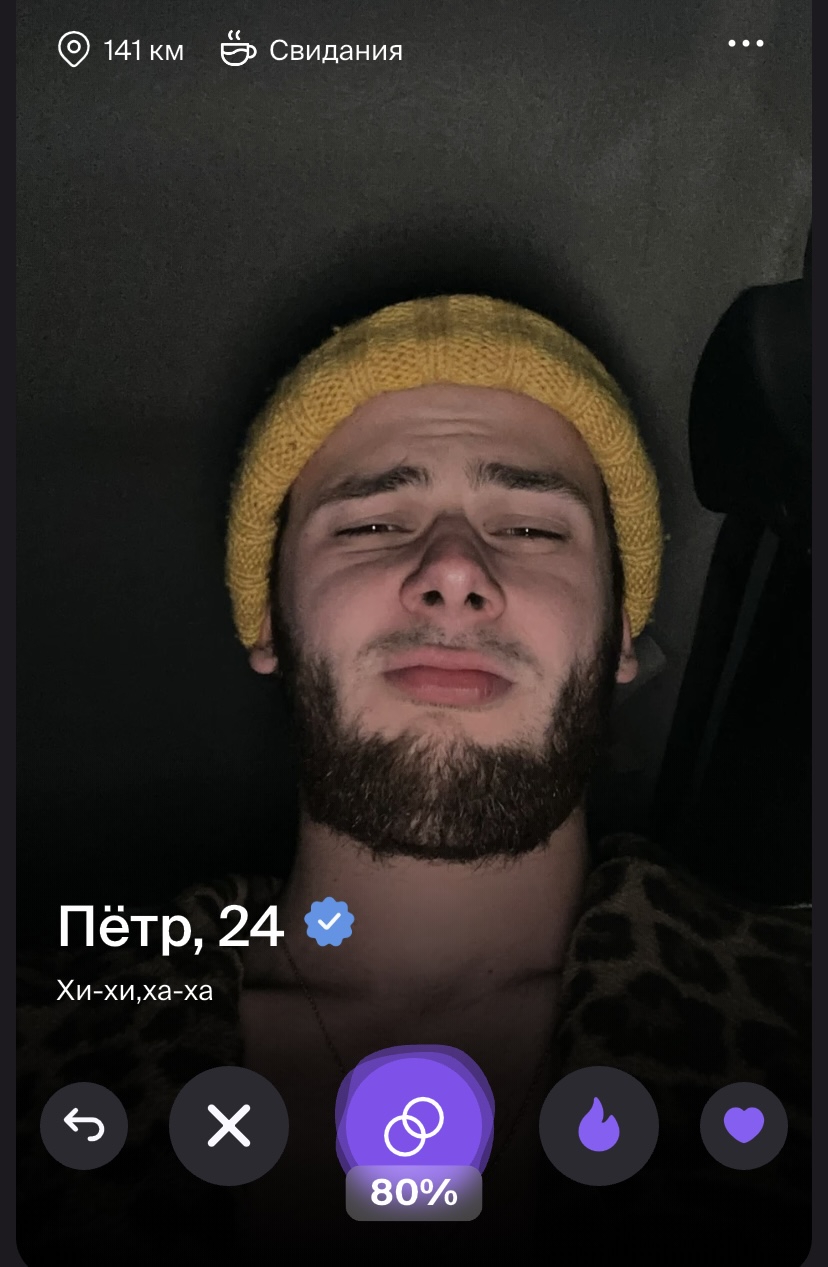Image resolution: width=828 pixels, height=1267 pixels.
Task: Like Пётр with the heart button
Action: coord(743,1126)
